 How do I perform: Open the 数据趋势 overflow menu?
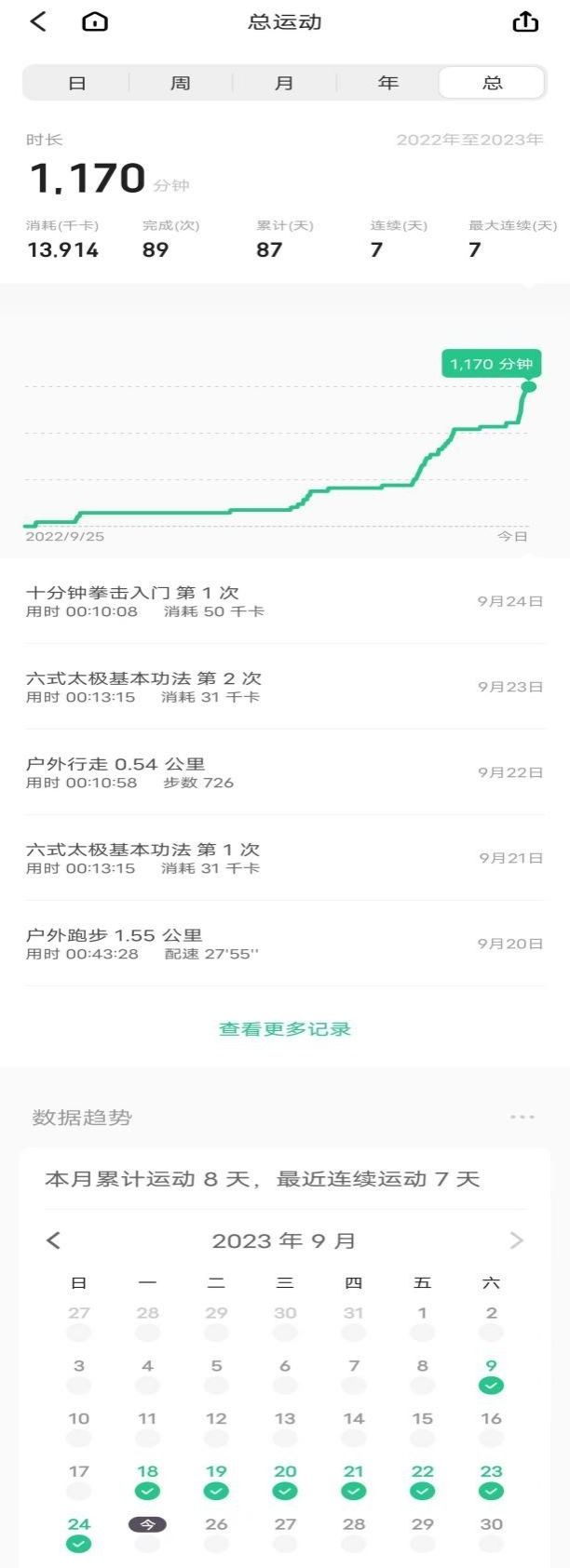pyautogui.click(x=522, y=1117)
